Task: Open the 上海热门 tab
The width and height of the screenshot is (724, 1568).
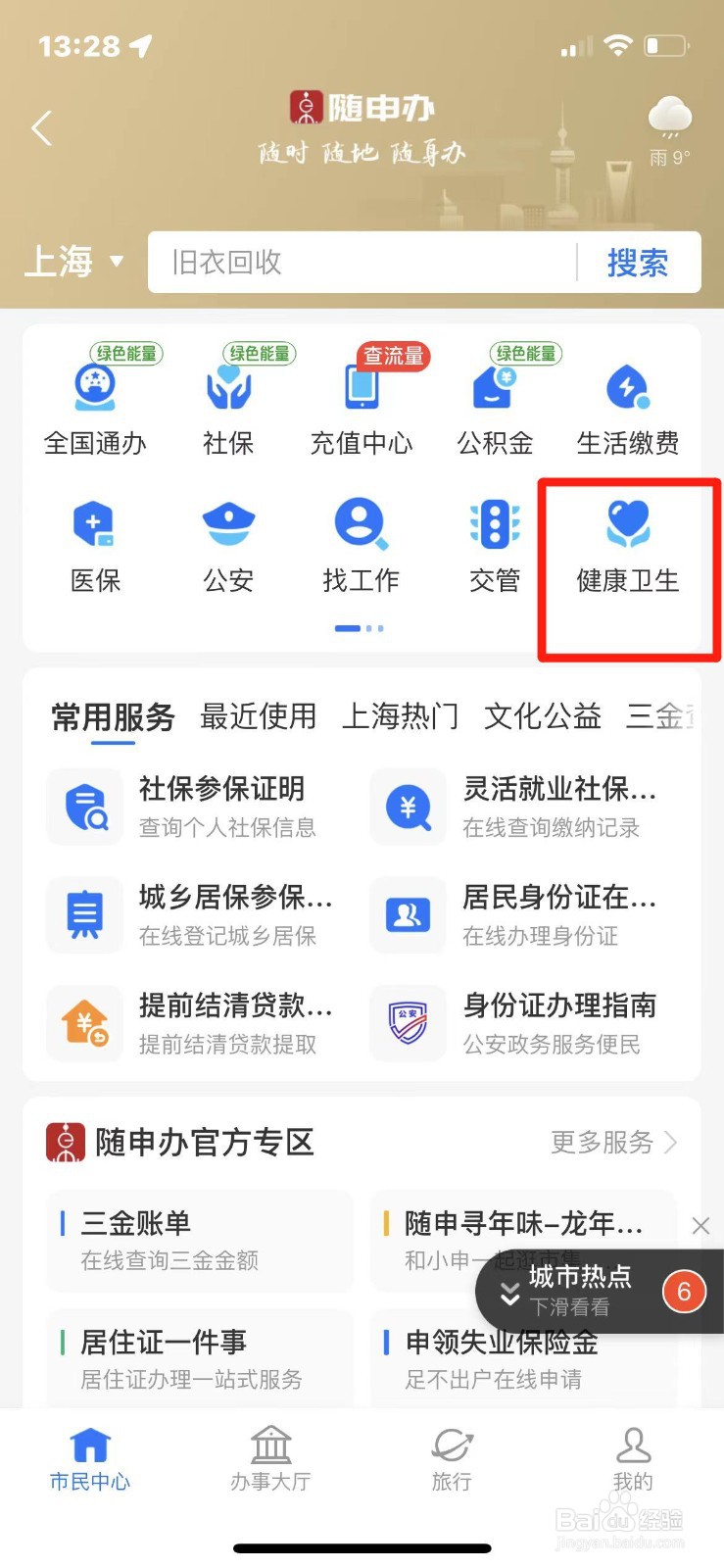Action: point(400,716)
